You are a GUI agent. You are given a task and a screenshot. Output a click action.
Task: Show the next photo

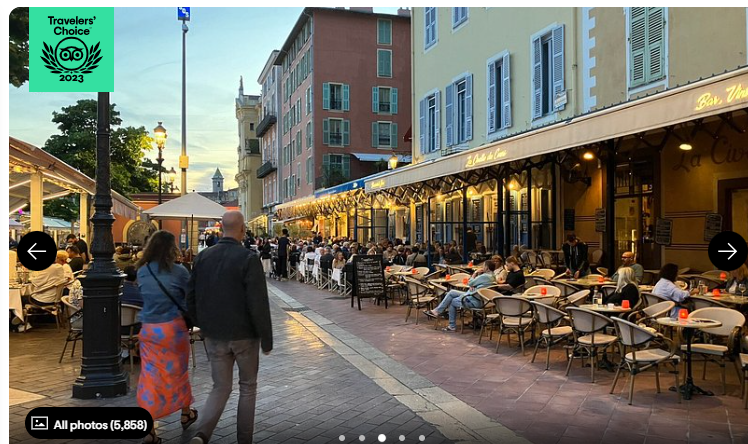pos(727,251)
